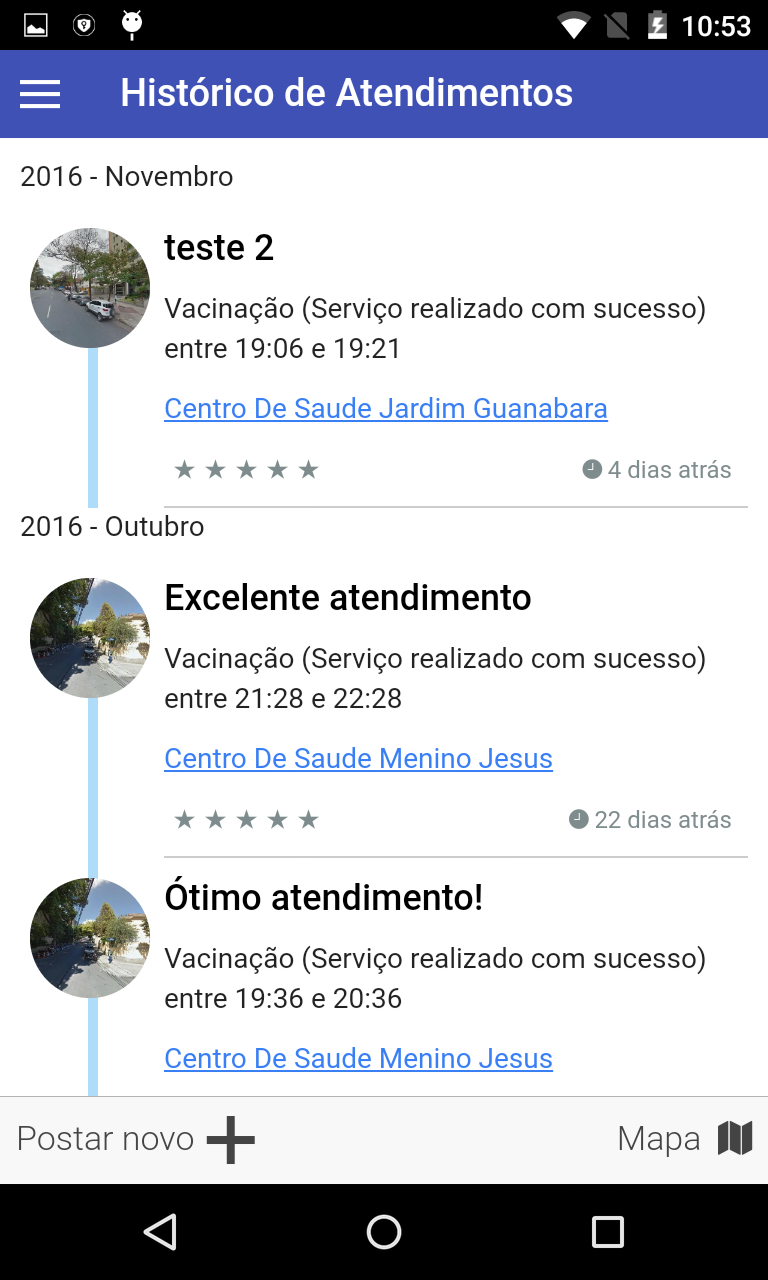Open the 'Ótimo atendimento!' entry
The height and width of the screenshot is (1280, 768).
323,898
